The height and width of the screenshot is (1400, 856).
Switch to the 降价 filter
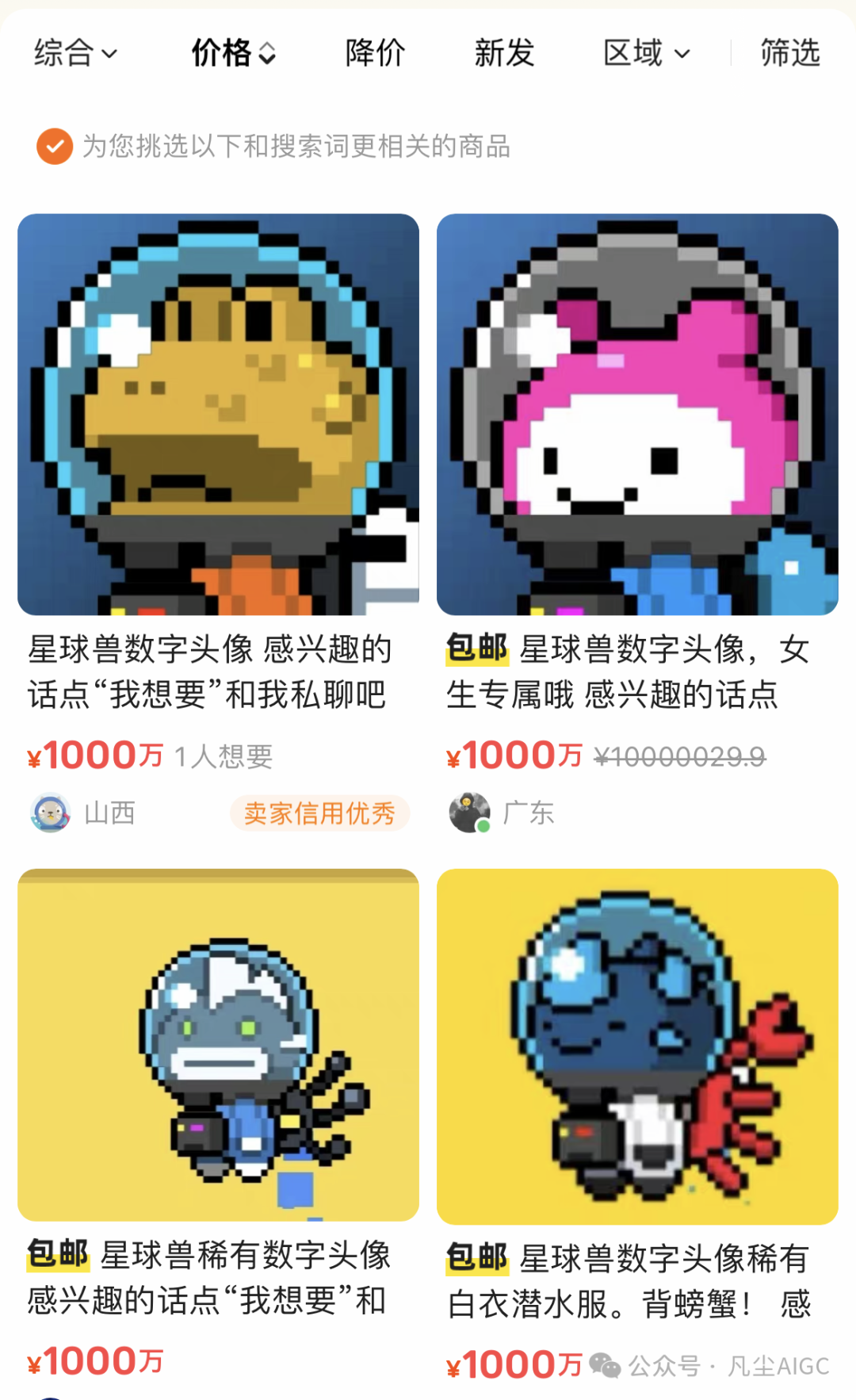tap(375, 53)
